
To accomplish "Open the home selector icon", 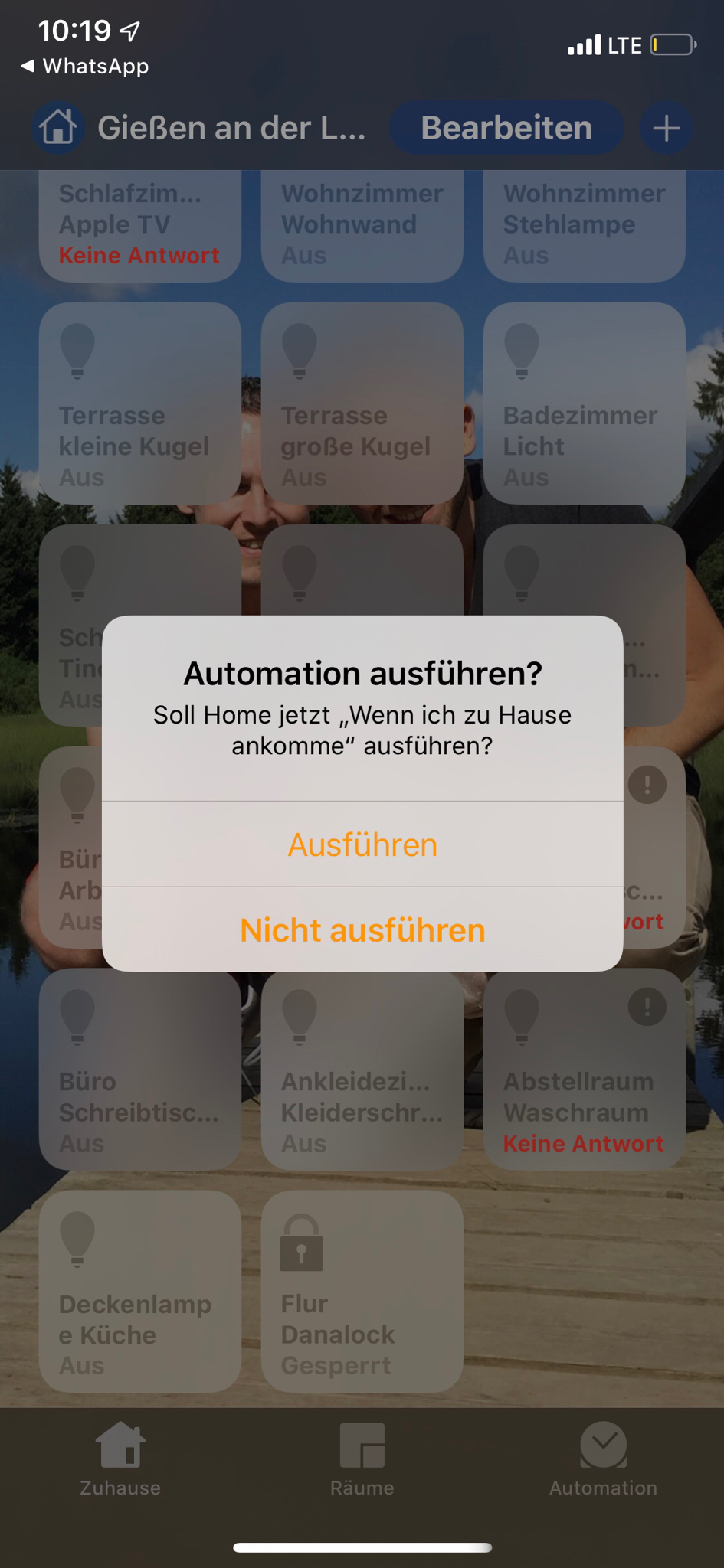I will 58,127.
